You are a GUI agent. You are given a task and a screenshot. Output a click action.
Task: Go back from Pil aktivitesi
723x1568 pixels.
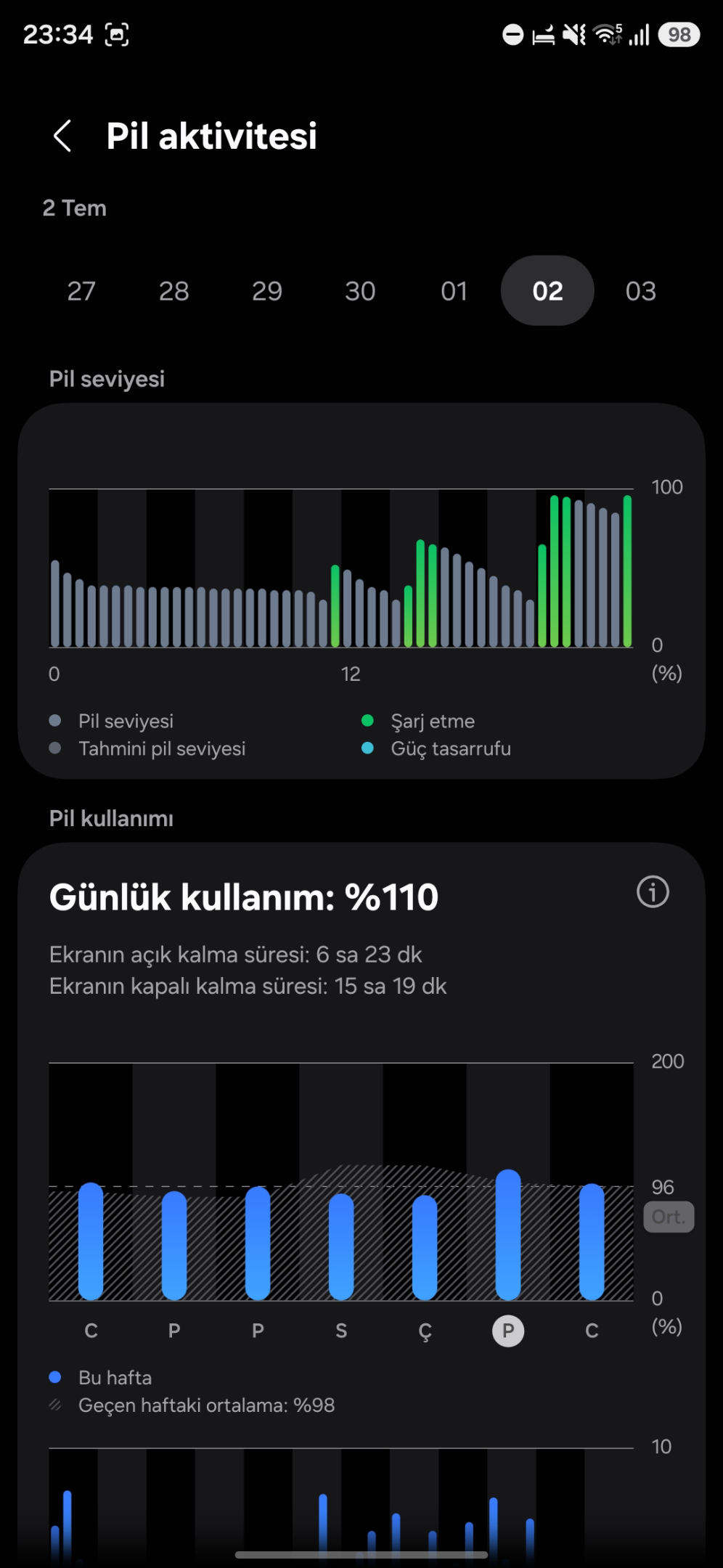[62, 136]
